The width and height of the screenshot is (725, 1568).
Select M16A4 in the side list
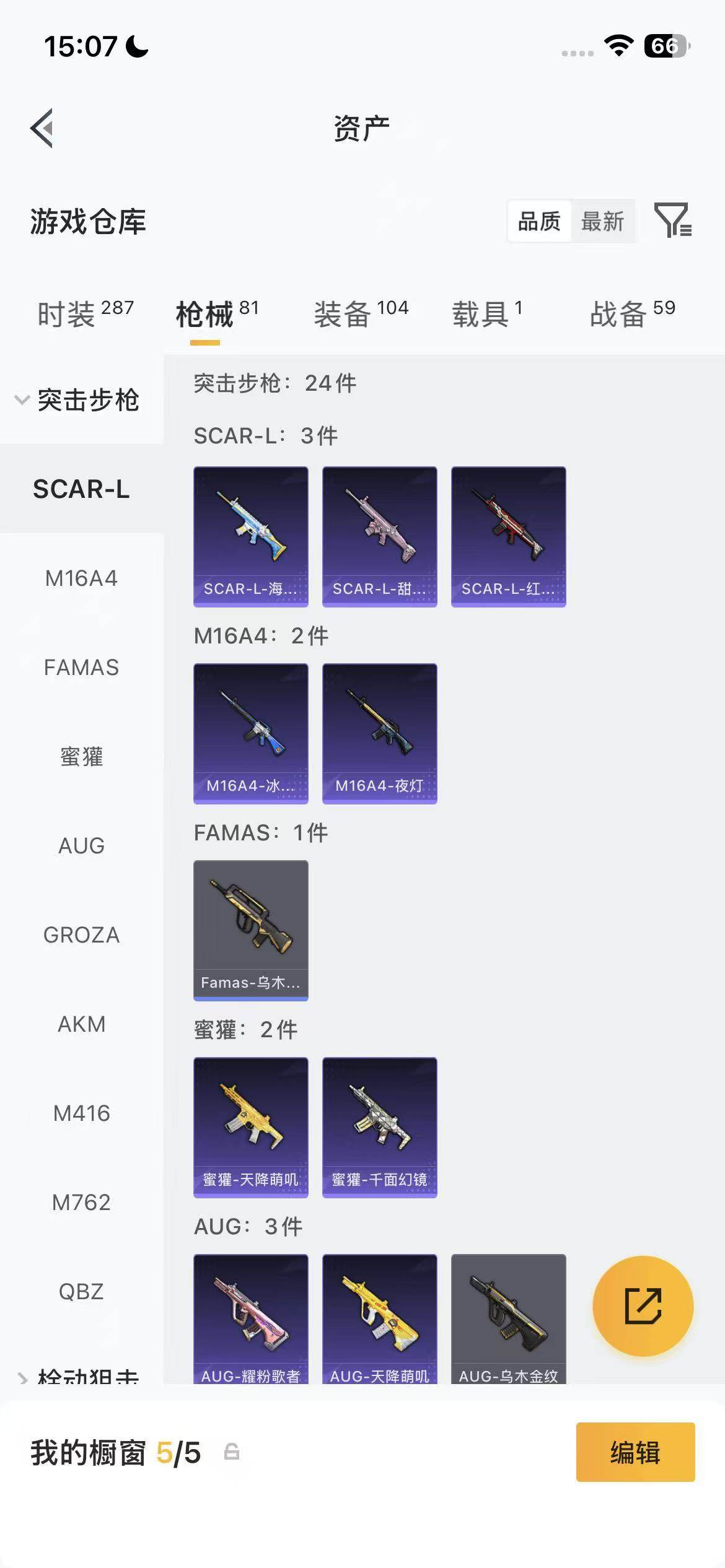click(x=81, y=578)
